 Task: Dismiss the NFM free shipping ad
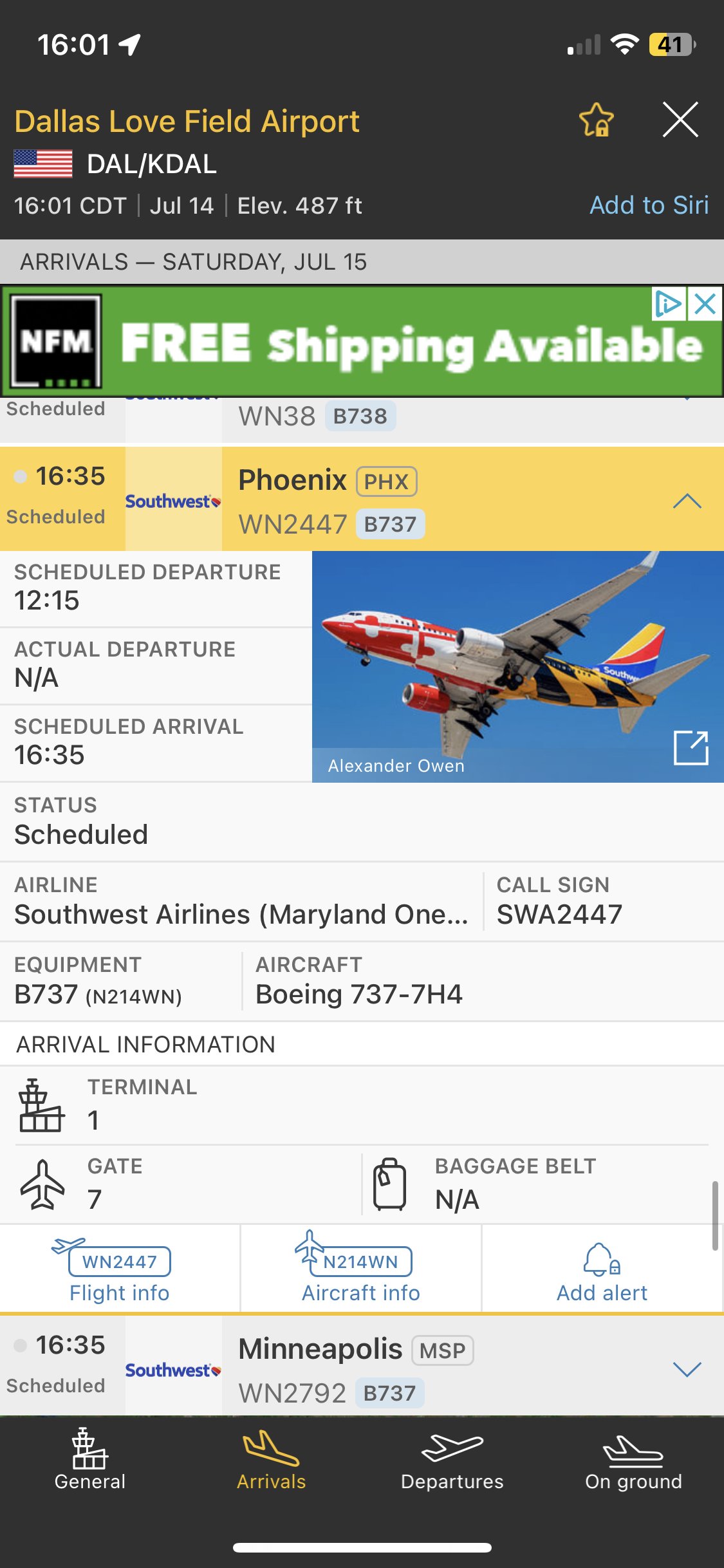(705, 304)
